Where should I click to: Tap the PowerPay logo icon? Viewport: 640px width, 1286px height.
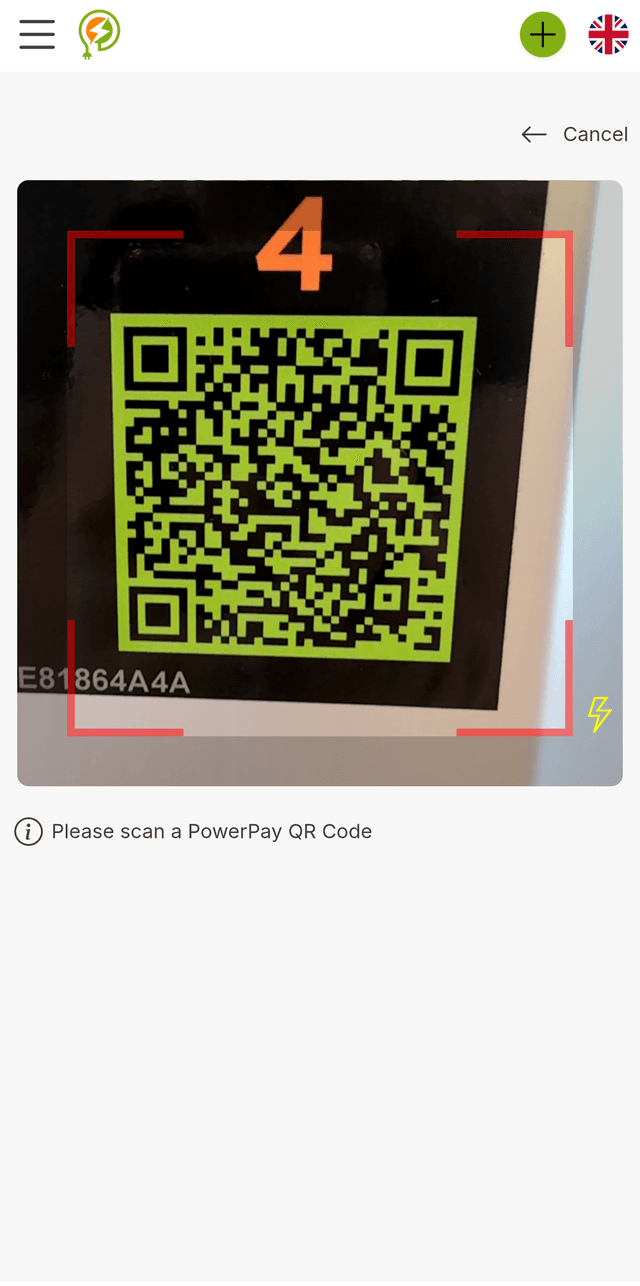click(x=99, y=34)
